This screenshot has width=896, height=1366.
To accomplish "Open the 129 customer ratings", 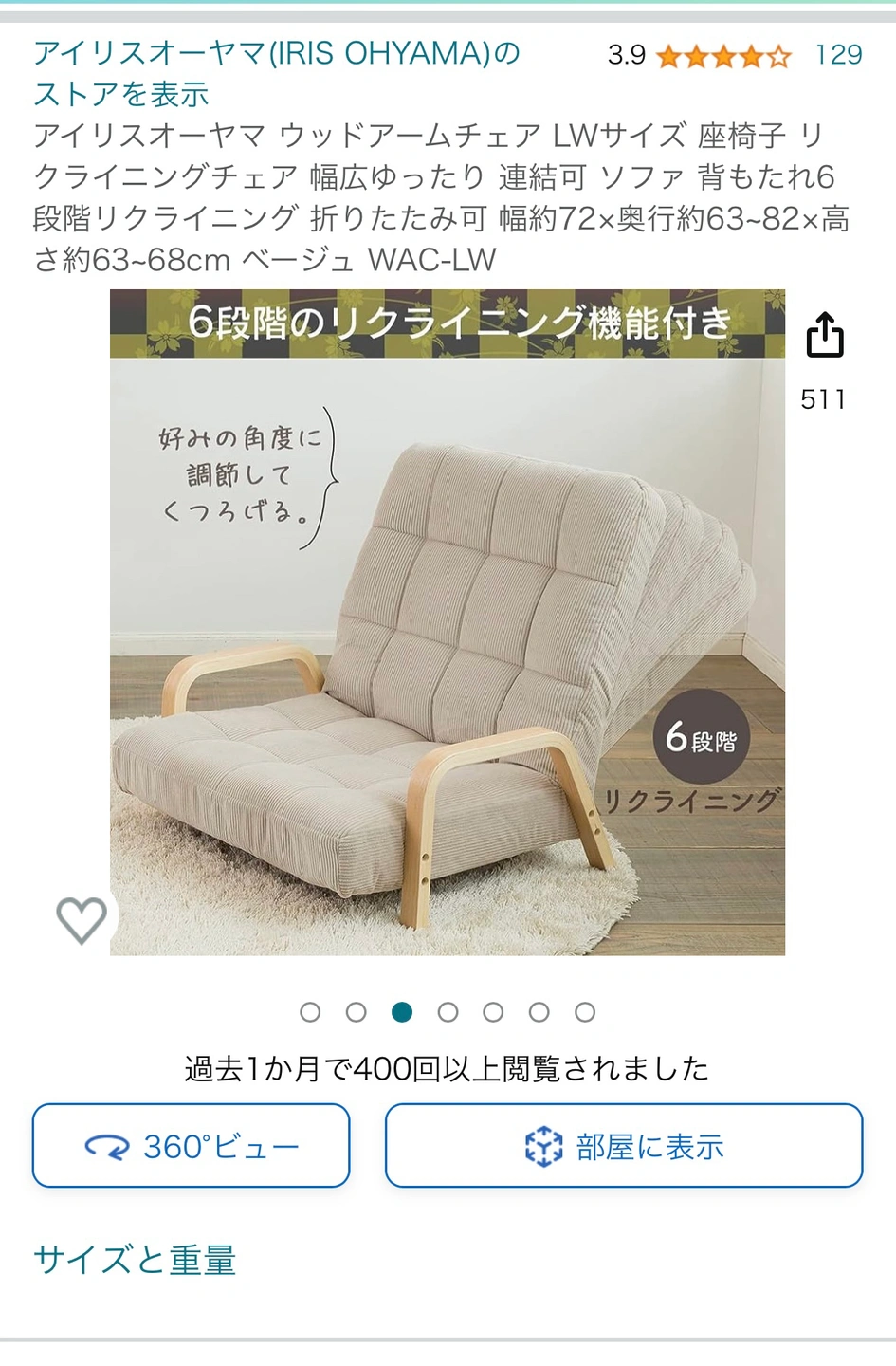I will [x=838, y=55].
